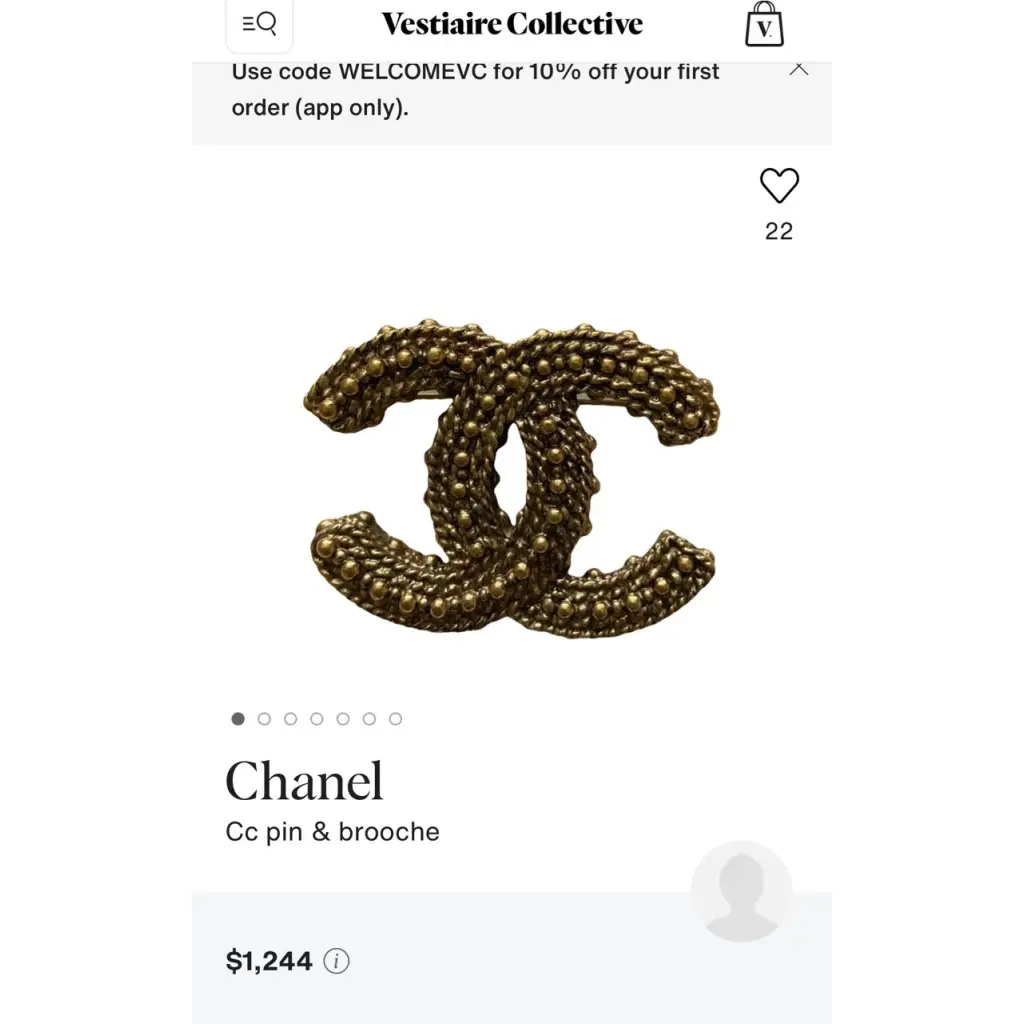Open the seller's profile avatar
The image size is (1024, 1024).
click(x=741, y=892)
